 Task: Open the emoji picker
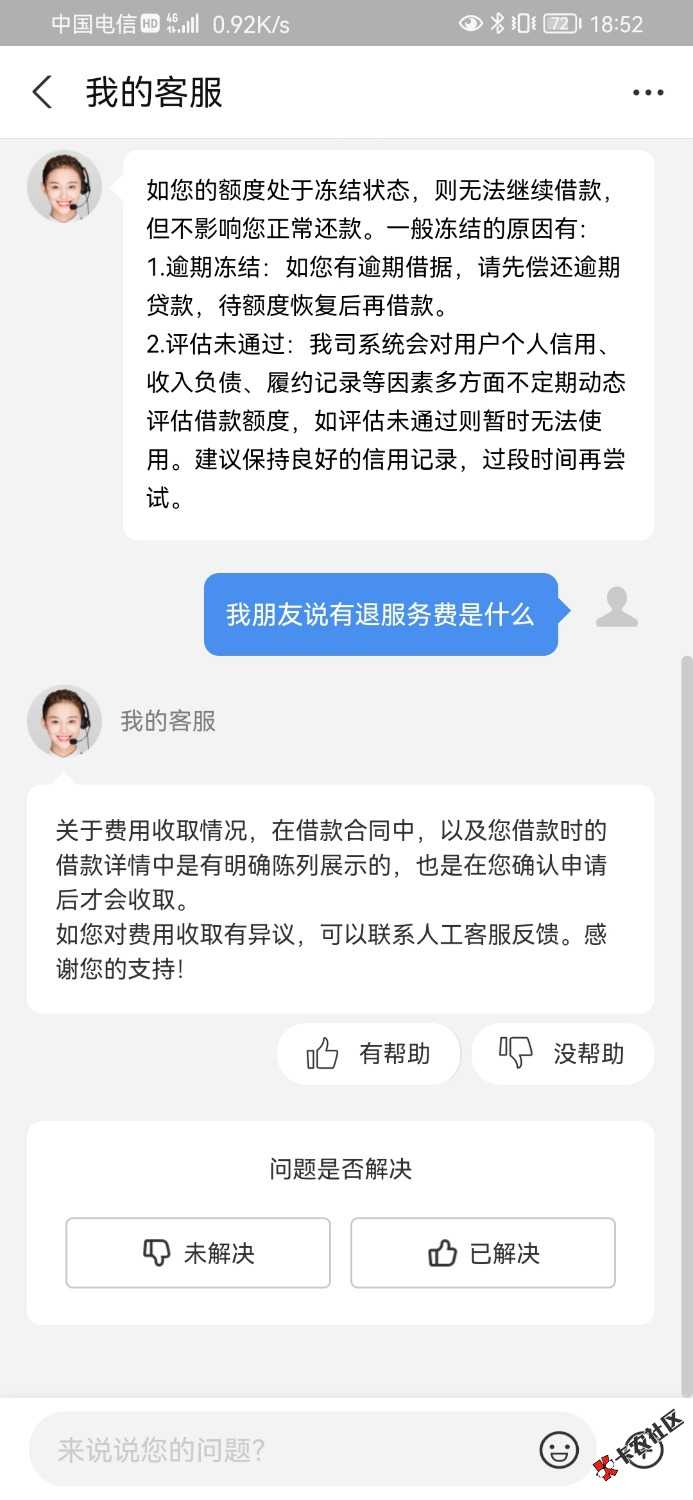click(559, 1449)
